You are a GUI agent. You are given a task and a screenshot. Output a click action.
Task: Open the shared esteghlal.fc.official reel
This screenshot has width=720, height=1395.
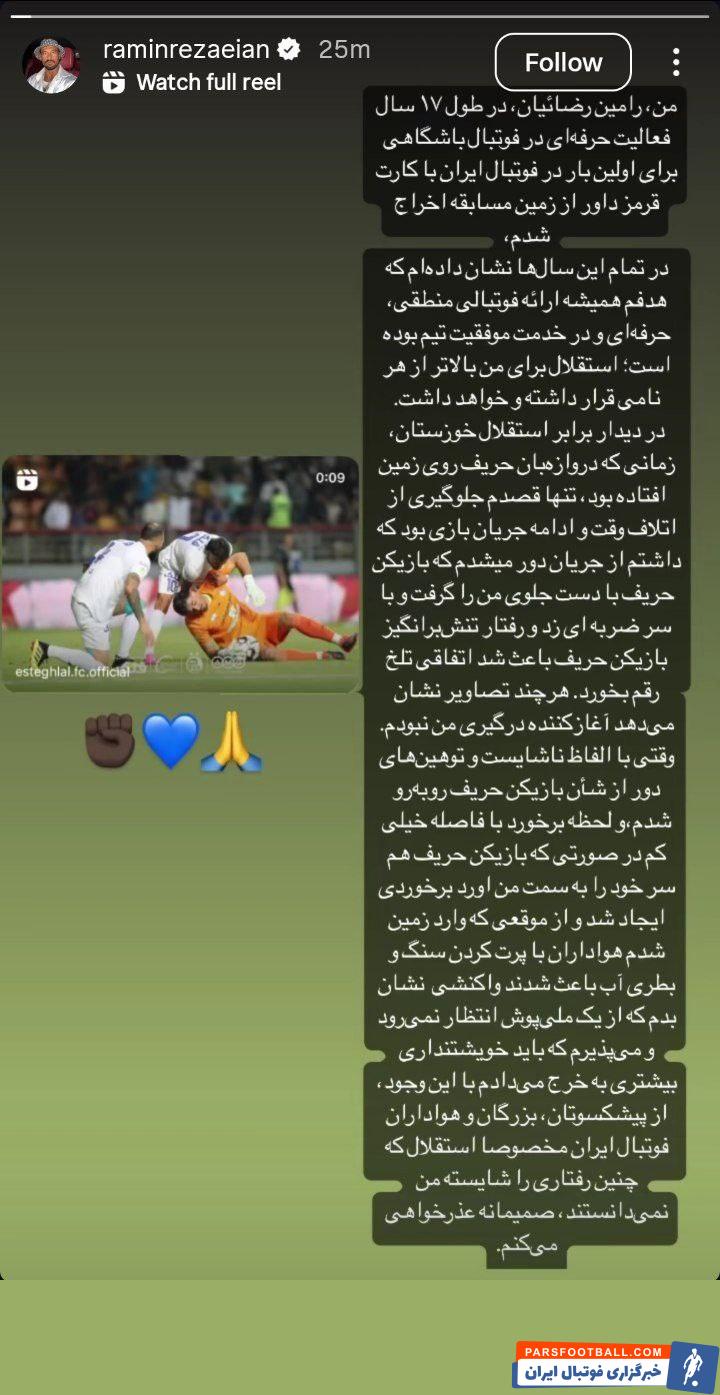180,573
